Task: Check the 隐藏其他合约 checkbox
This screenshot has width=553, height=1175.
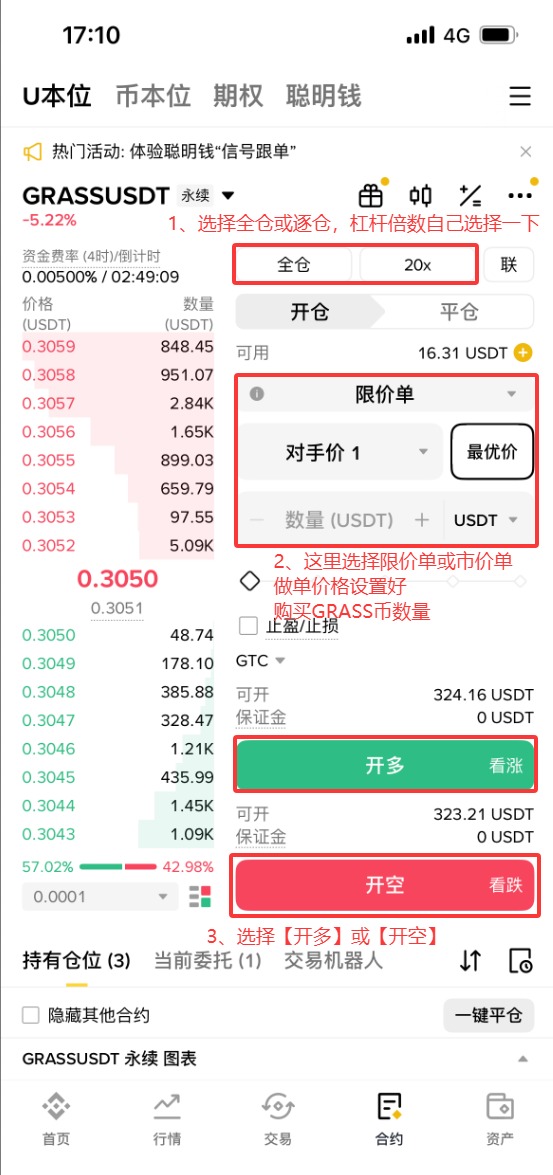Action: click(31, 1015)
